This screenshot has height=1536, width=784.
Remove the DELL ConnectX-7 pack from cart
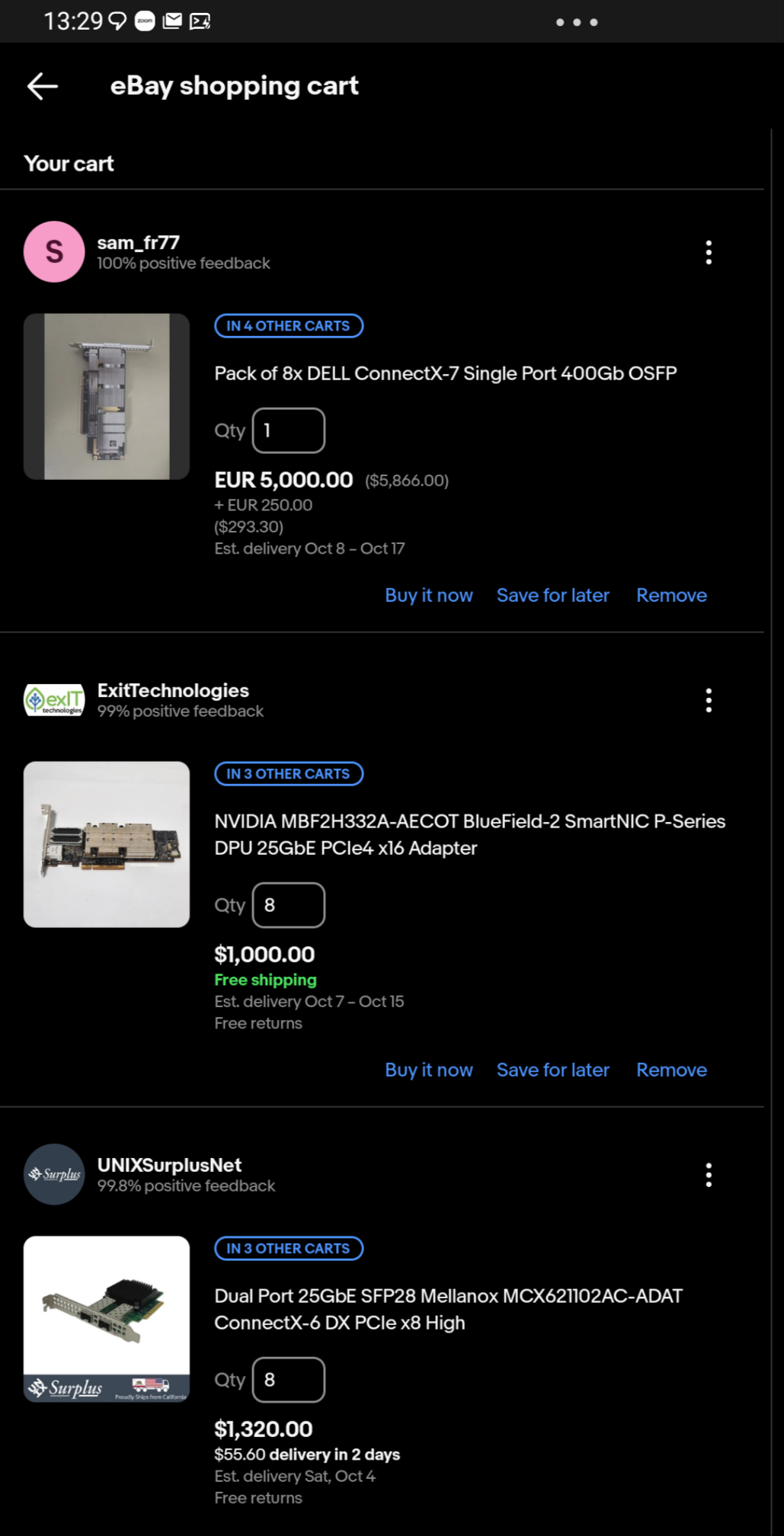coord(671,595)
